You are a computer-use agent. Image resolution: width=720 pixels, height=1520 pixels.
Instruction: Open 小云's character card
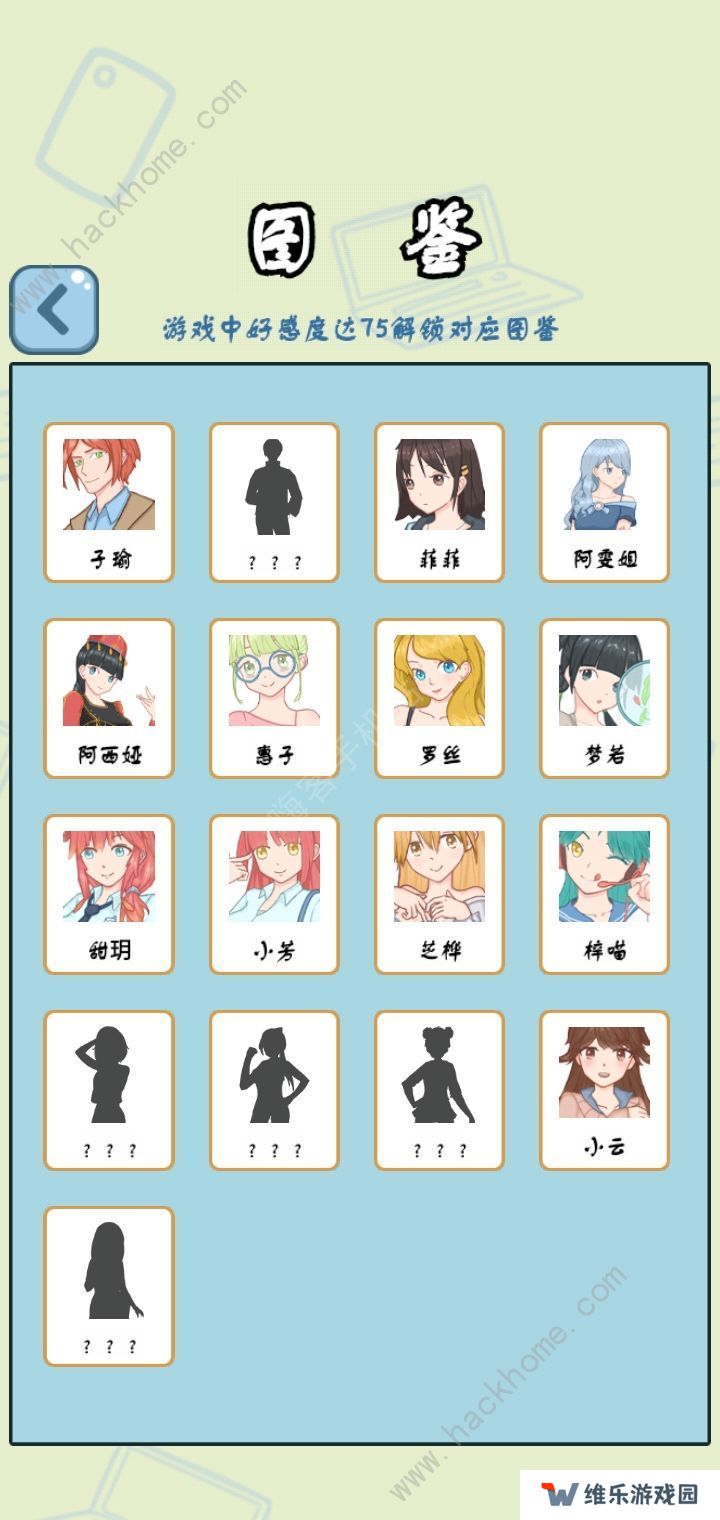pyautogui.click(x=604, y=1090)
